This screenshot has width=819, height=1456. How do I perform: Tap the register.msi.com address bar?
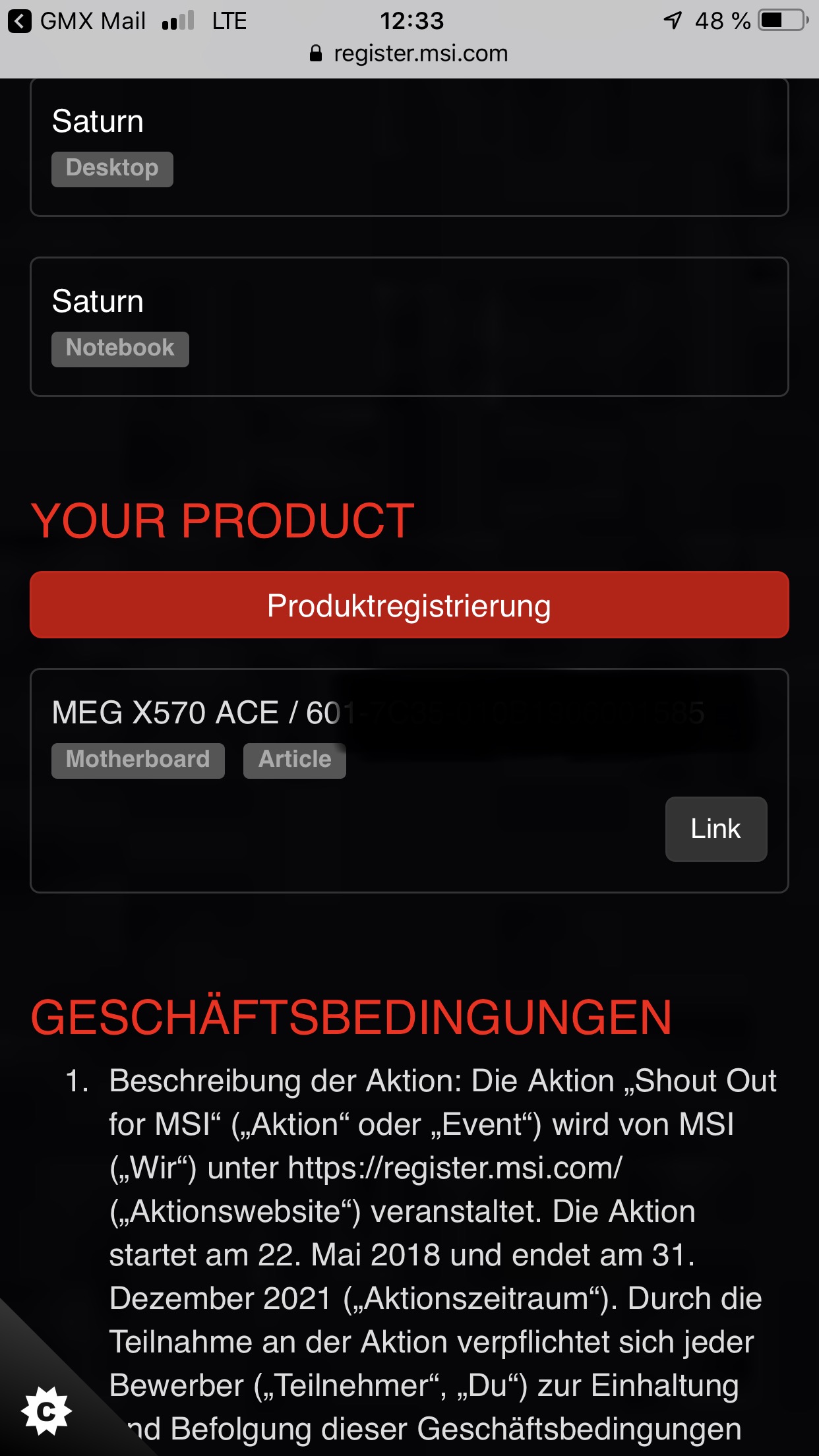(x=409, y=53)
